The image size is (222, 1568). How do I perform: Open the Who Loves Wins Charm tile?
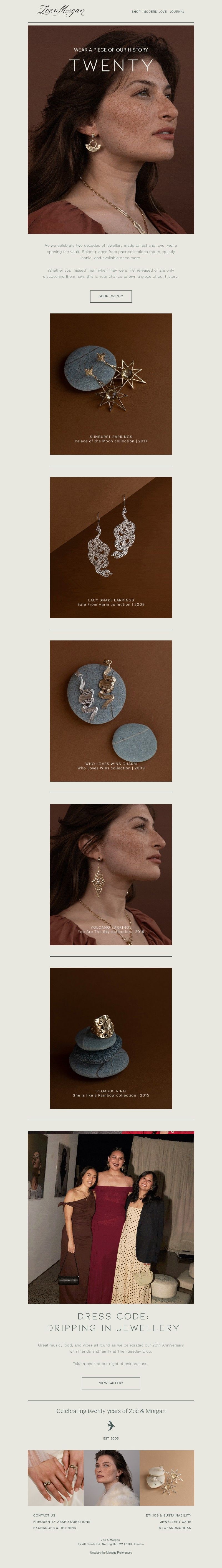pos(111,710)
